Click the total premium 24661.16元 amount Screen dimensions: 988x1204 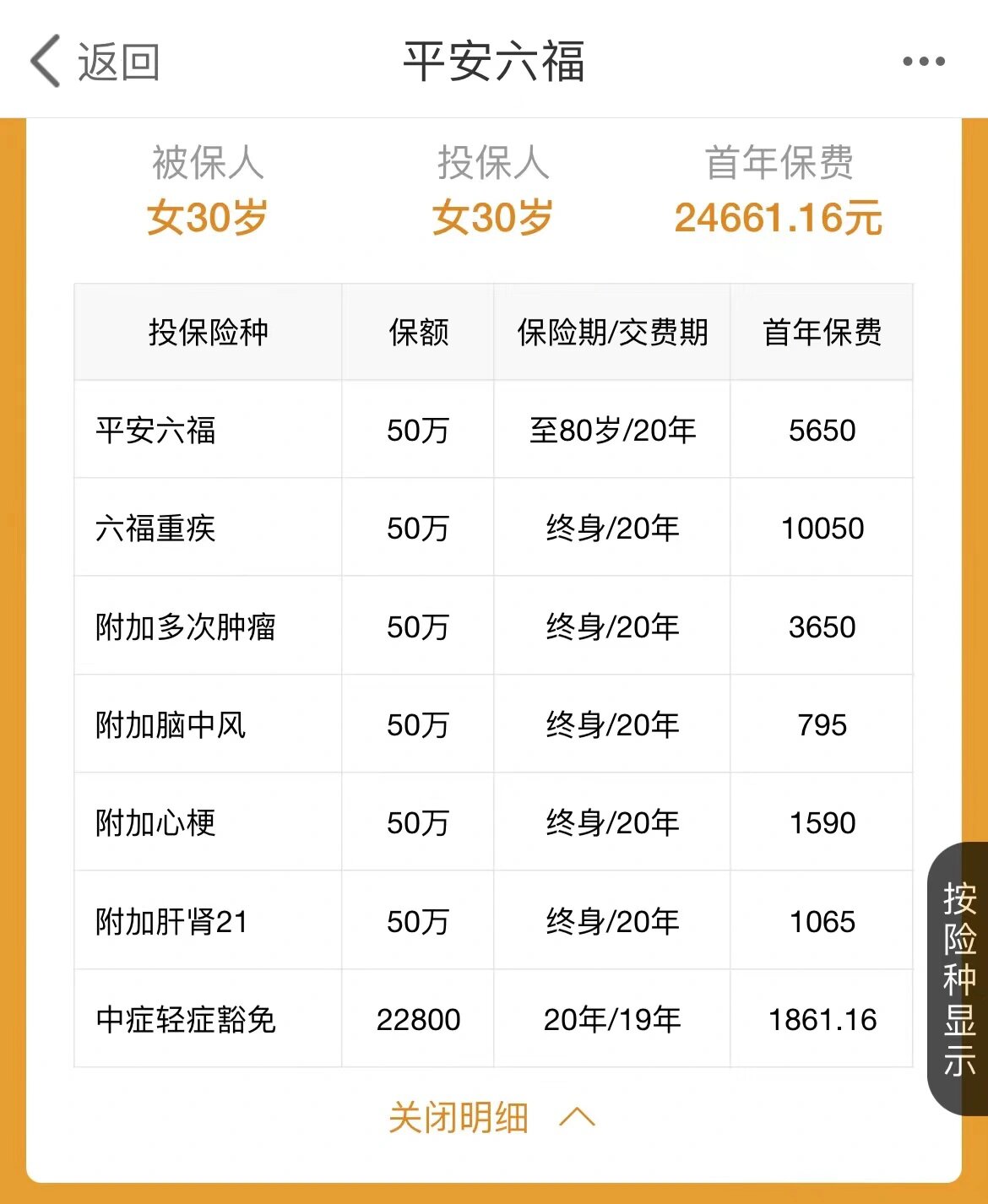click(x=779, y=217)
